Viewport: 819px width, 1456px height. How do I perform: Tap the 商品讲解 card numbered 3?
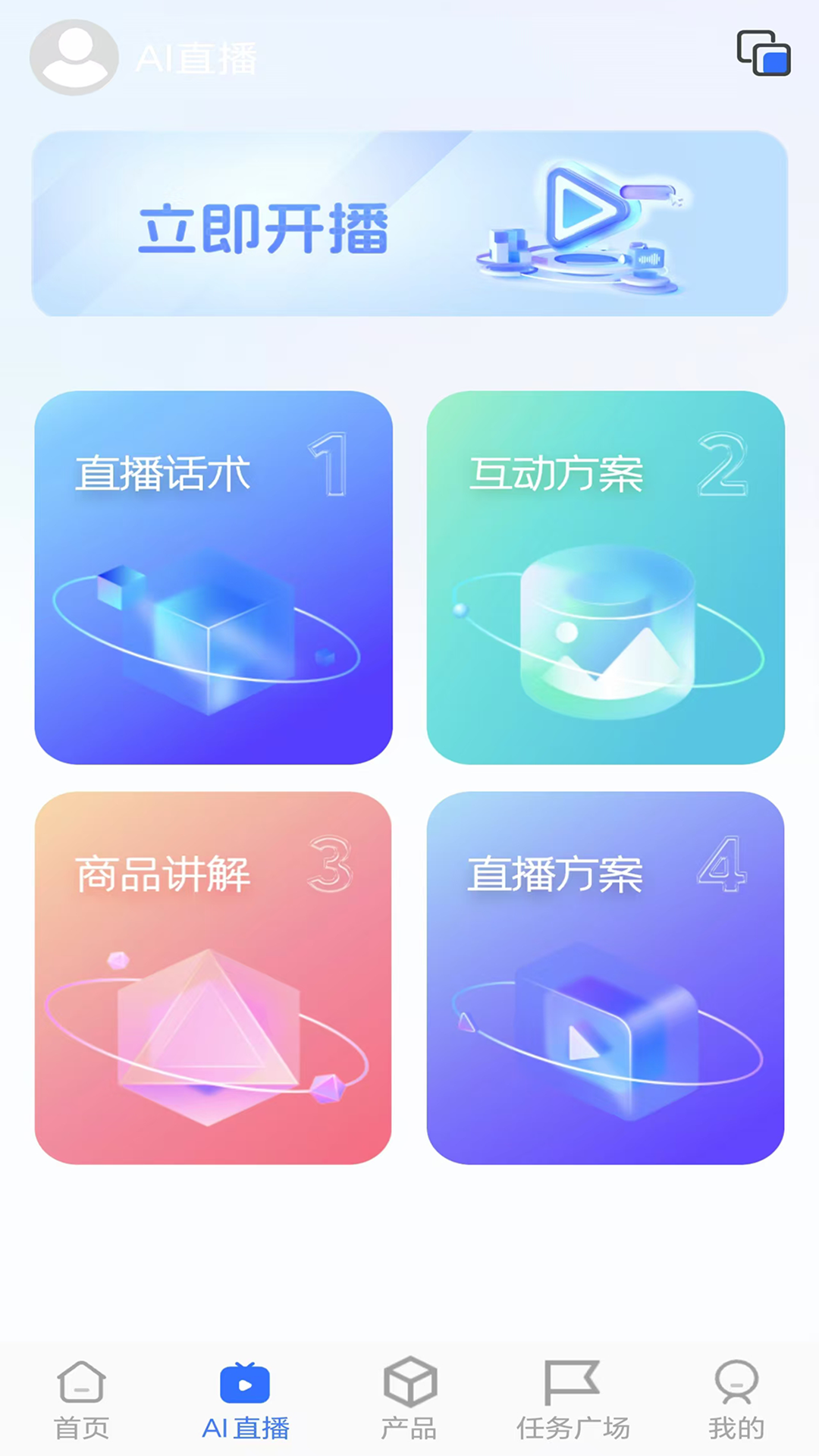tap(215, 978)
